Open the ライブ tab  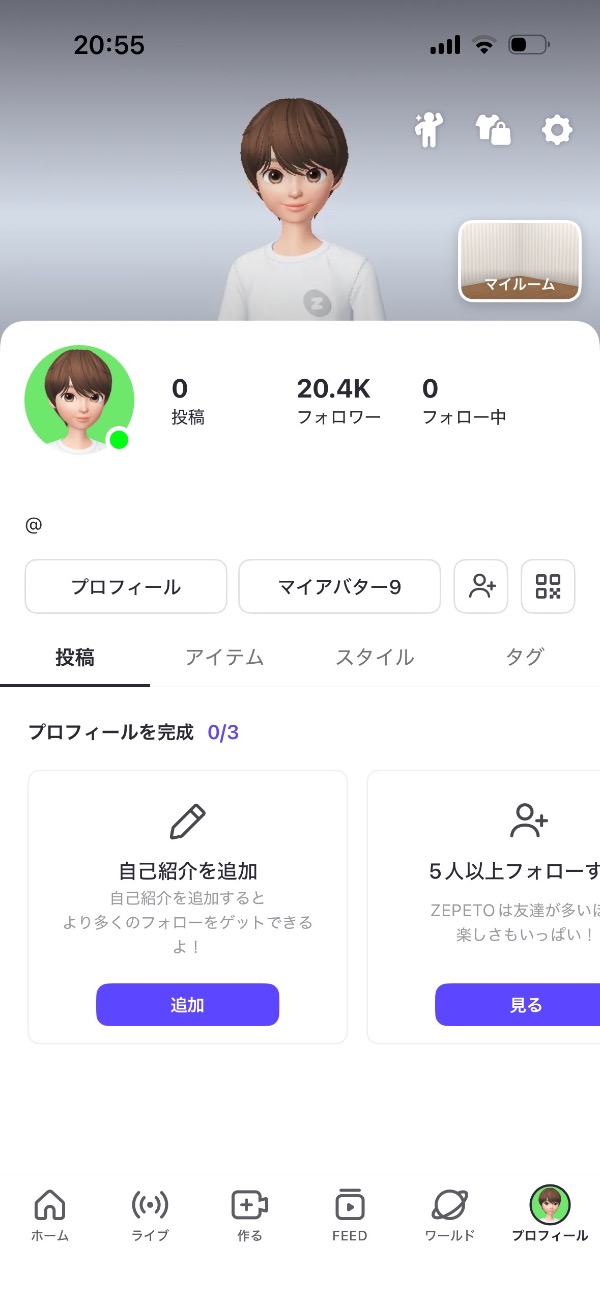click(150, 1215)
